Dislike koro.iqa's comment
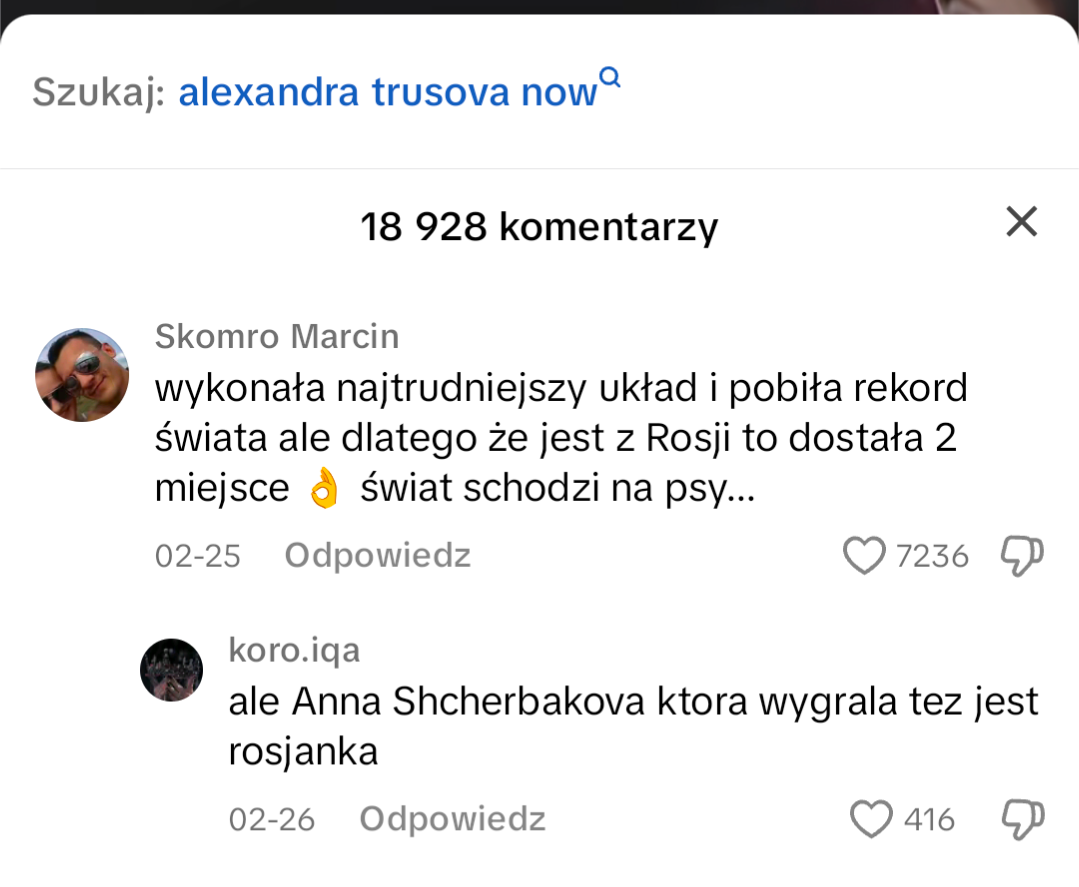 click(x=1022, y=820)
